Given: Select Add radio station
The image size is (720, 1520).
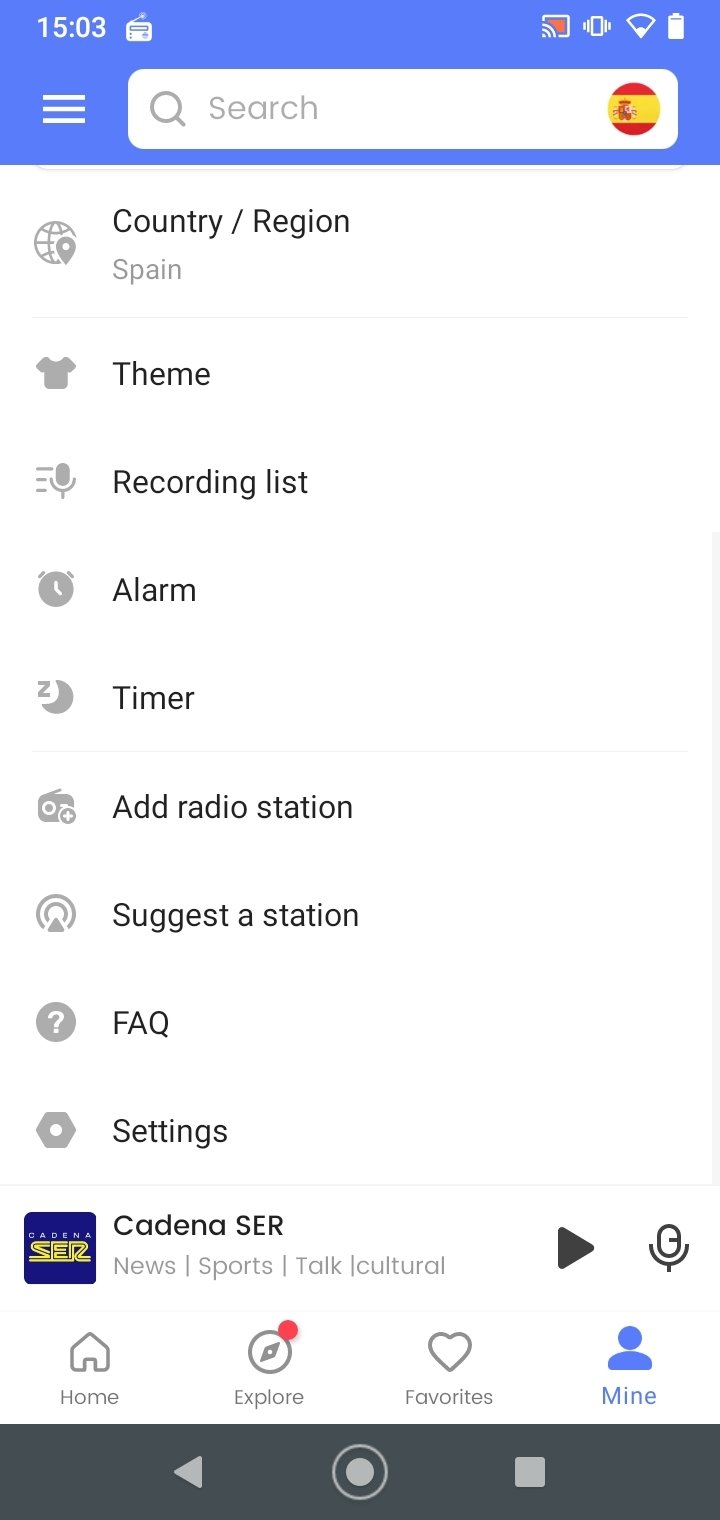Looking at the screenshot, I should pos(360,807).
